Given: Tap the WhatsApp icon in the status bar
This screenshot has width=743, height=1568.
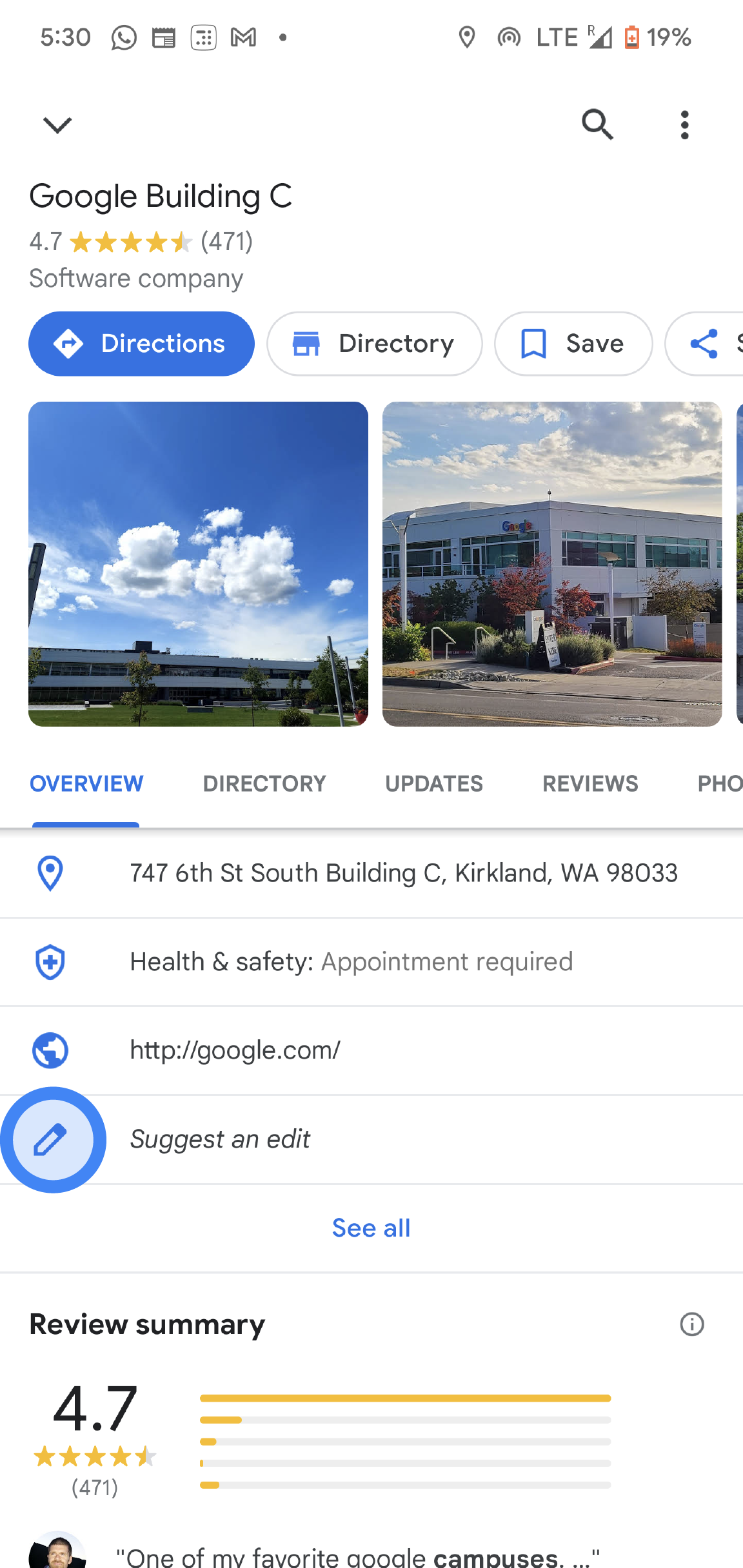Looking at the screenshot, I should point(123,37).
